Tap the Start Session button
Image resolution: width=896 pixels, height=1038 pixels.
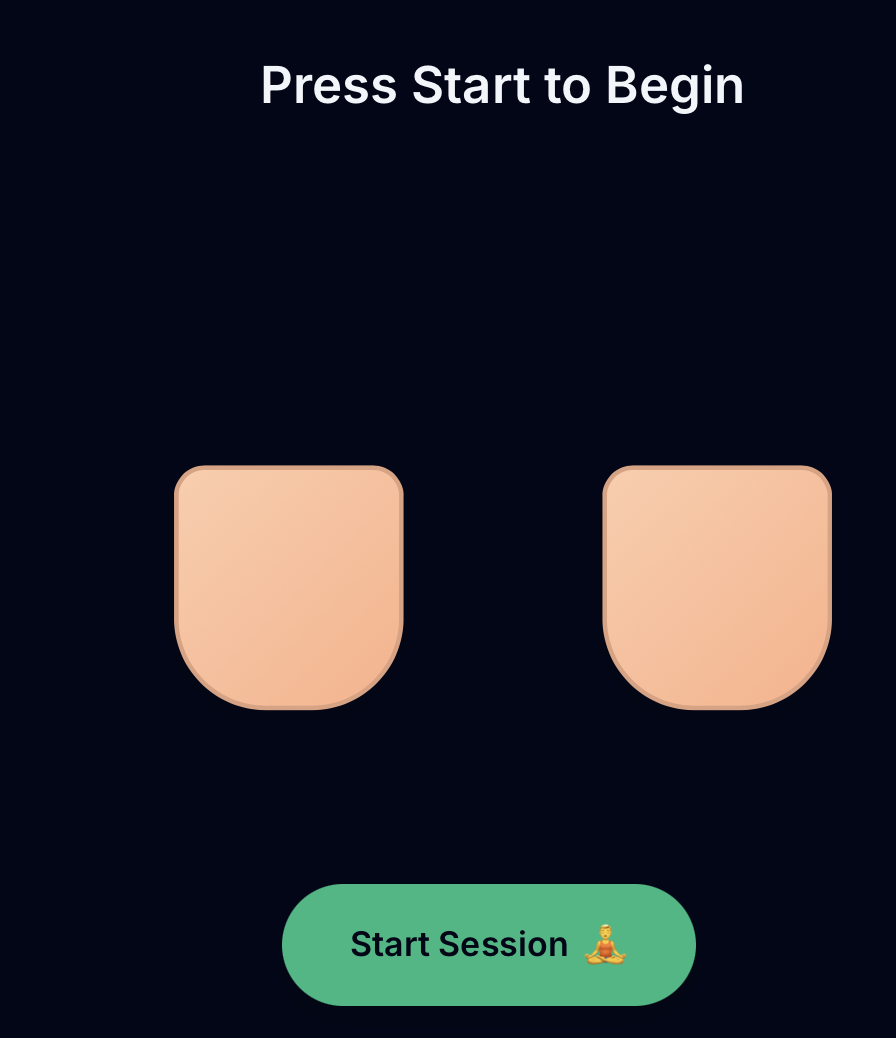(x=488, y=944)
